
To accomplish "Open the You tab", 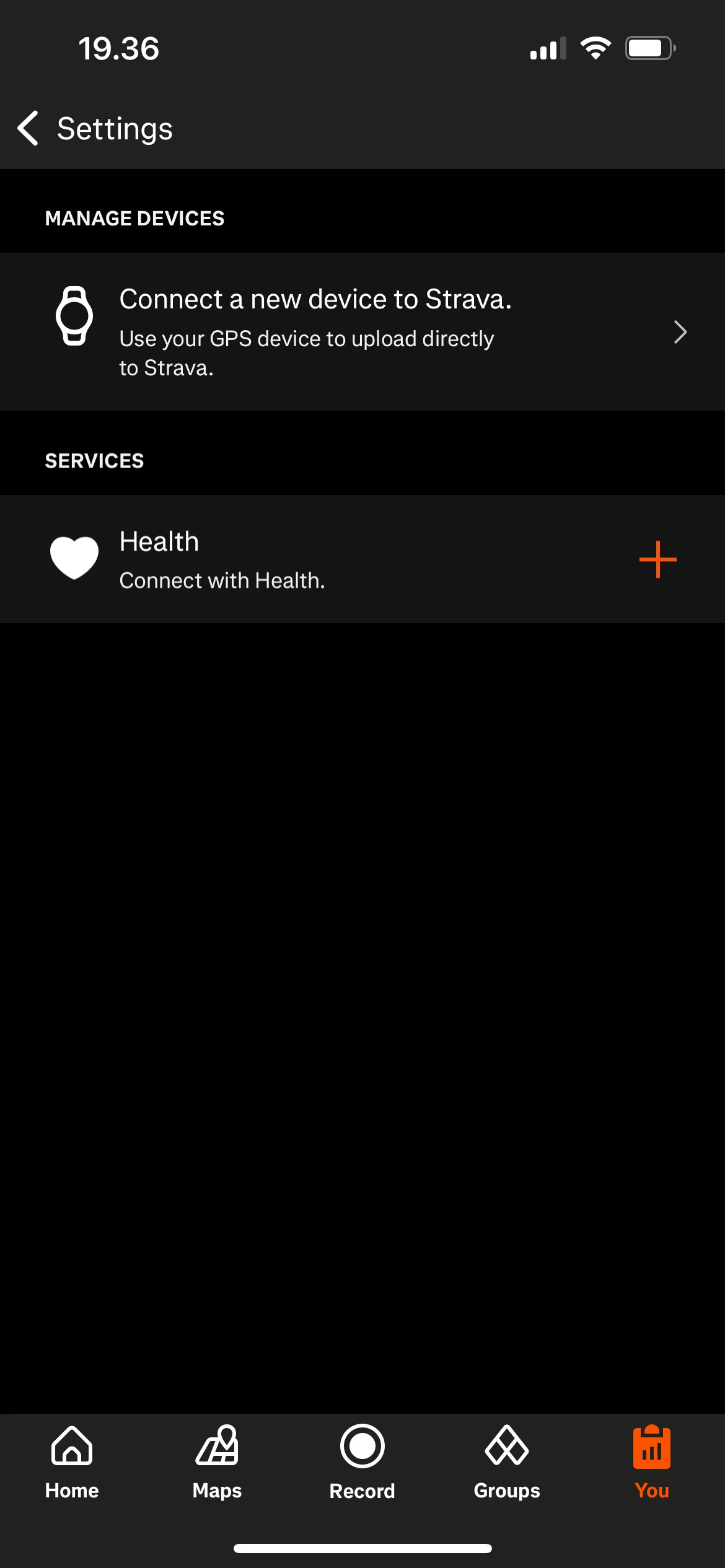I will tap(652, 1463).
